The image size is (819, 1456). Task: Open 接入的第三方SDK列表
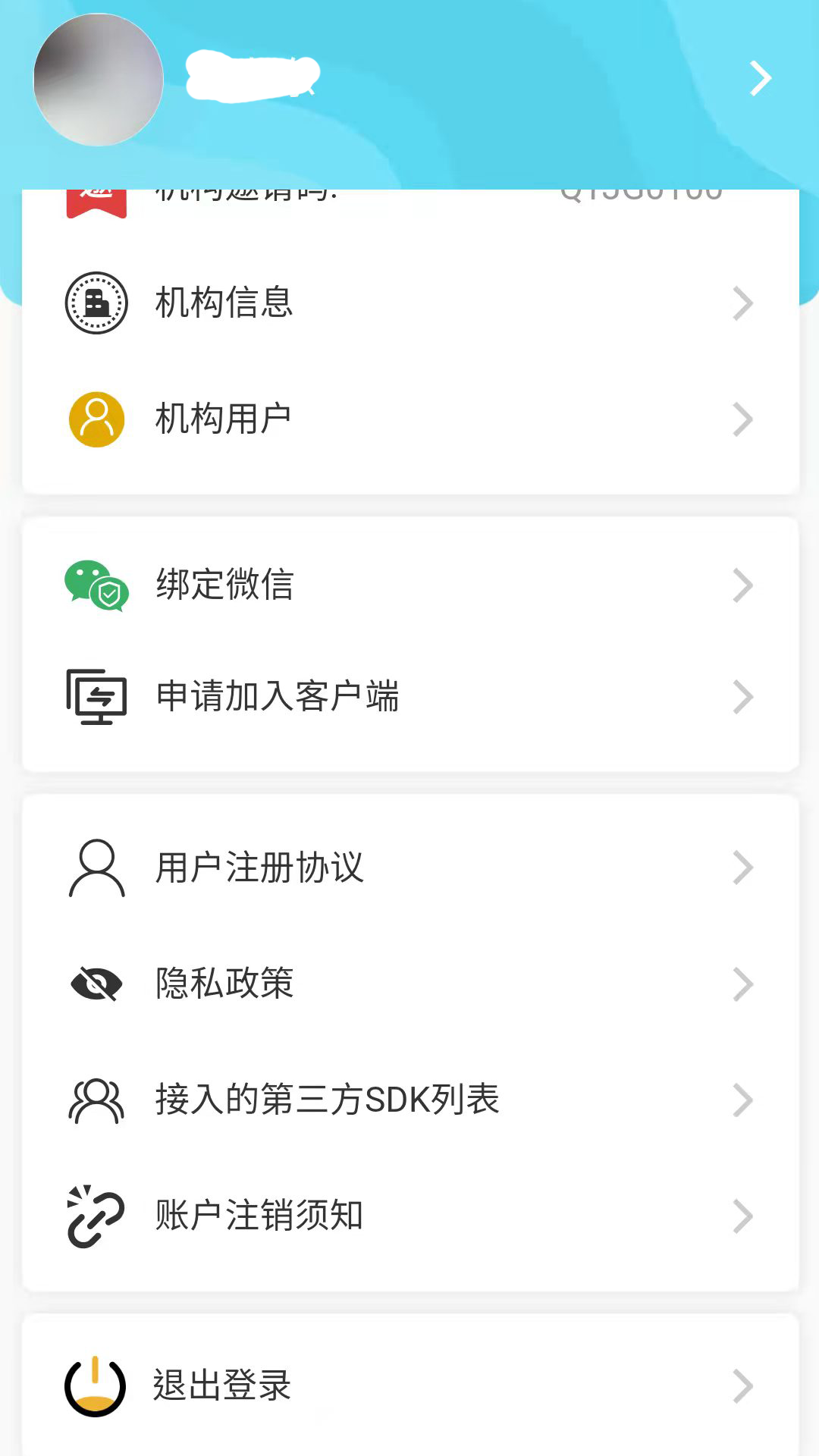tap(409, 1100)
